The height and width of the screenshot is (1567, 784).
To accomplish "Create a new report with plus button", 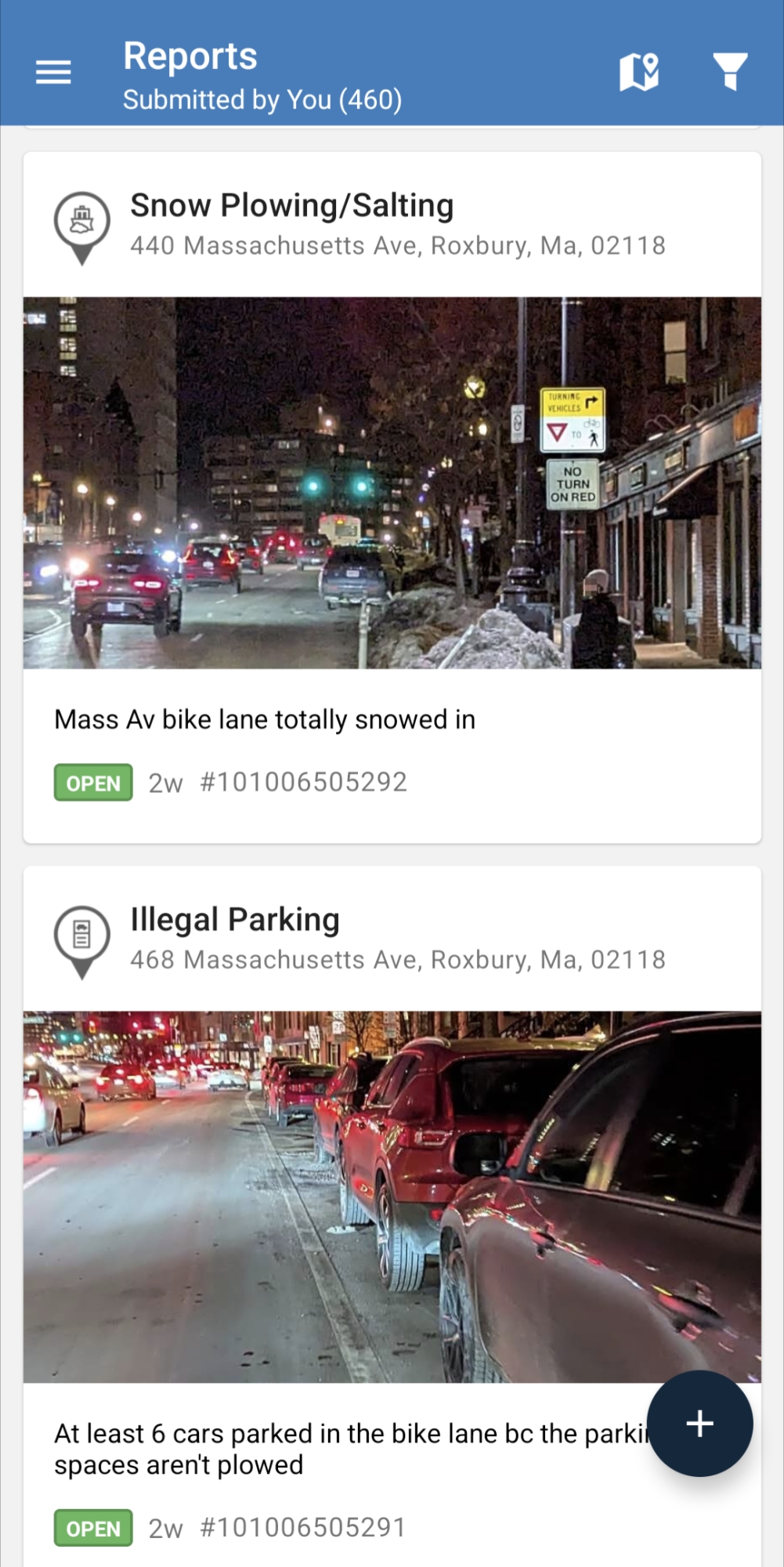I will 699,1423.
